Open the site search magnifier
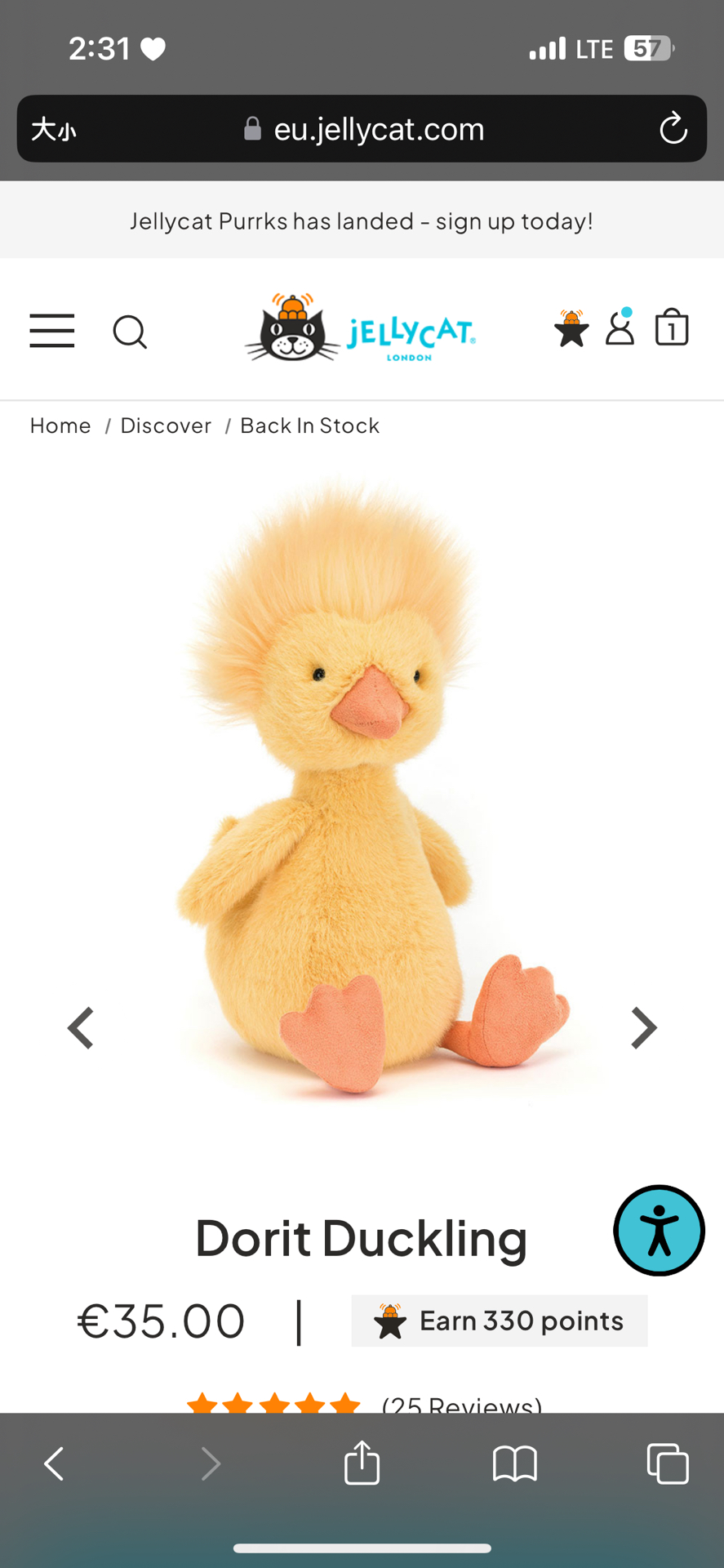 point(130,332)
